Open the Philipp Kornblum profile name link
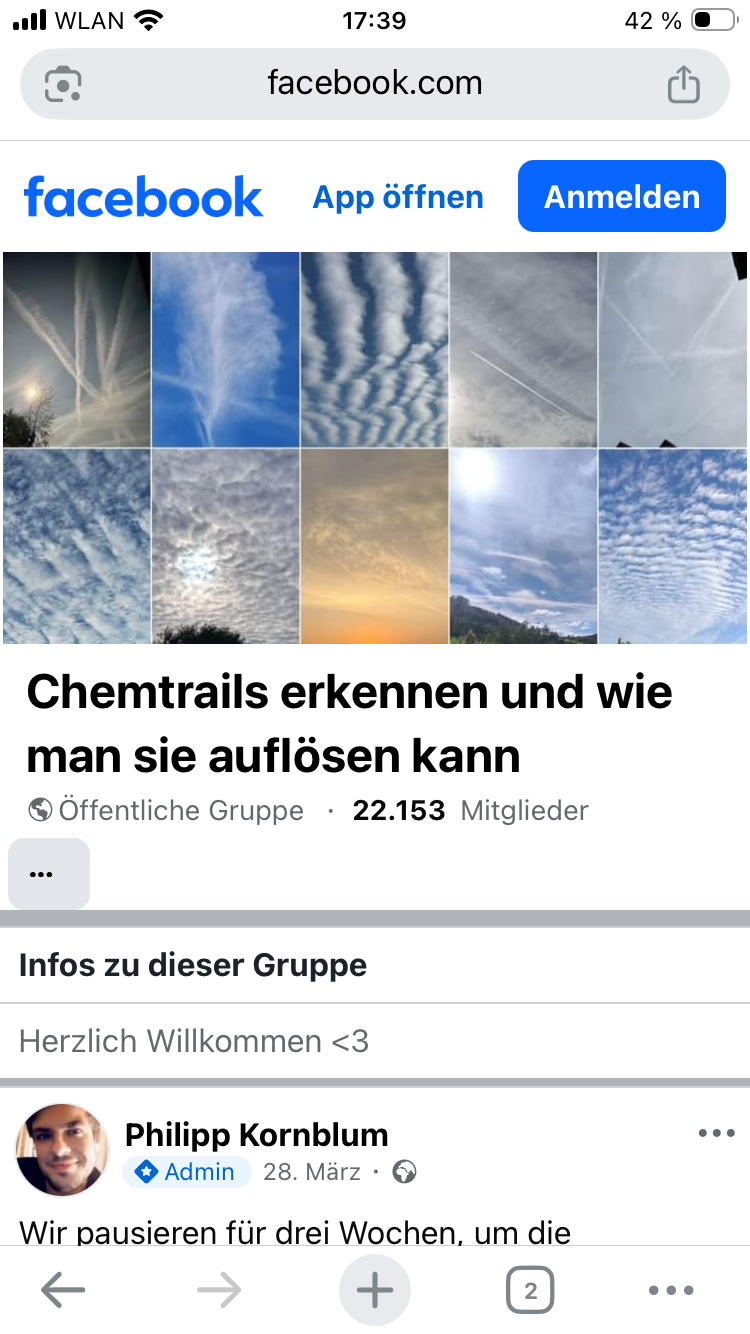Viewport: 750px width, 1334px height. pyautogui.click(x=256, y=1135)
